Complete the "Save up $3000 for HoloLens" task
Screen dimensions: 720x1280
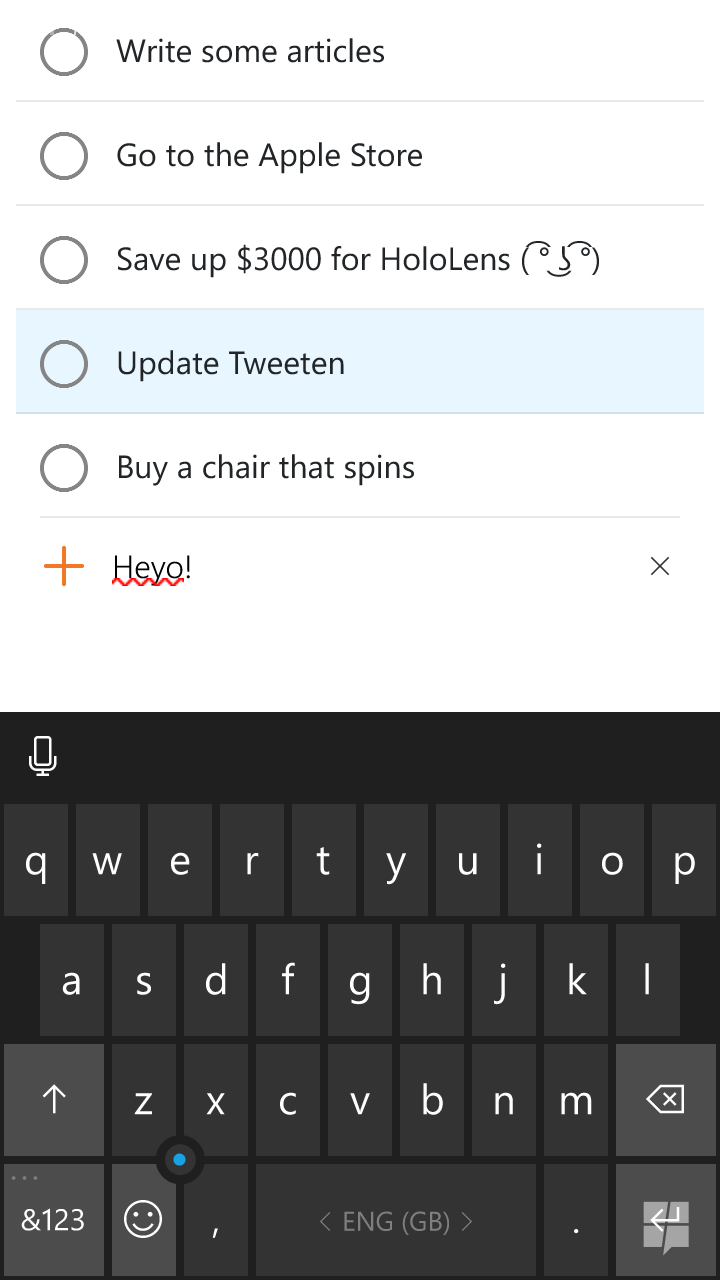click(64, 259)
